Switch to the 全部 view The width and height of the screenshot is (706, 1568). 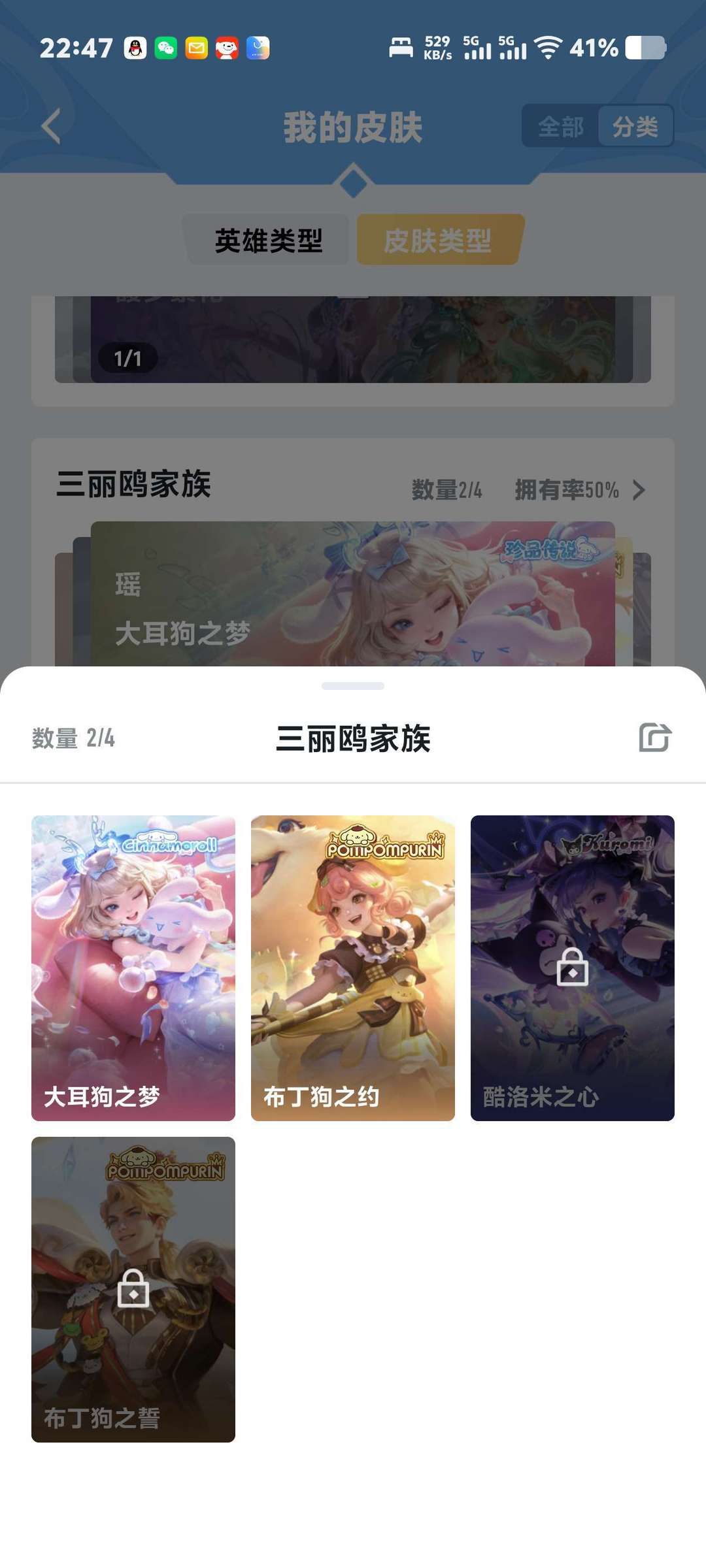(x=561, y=126)
